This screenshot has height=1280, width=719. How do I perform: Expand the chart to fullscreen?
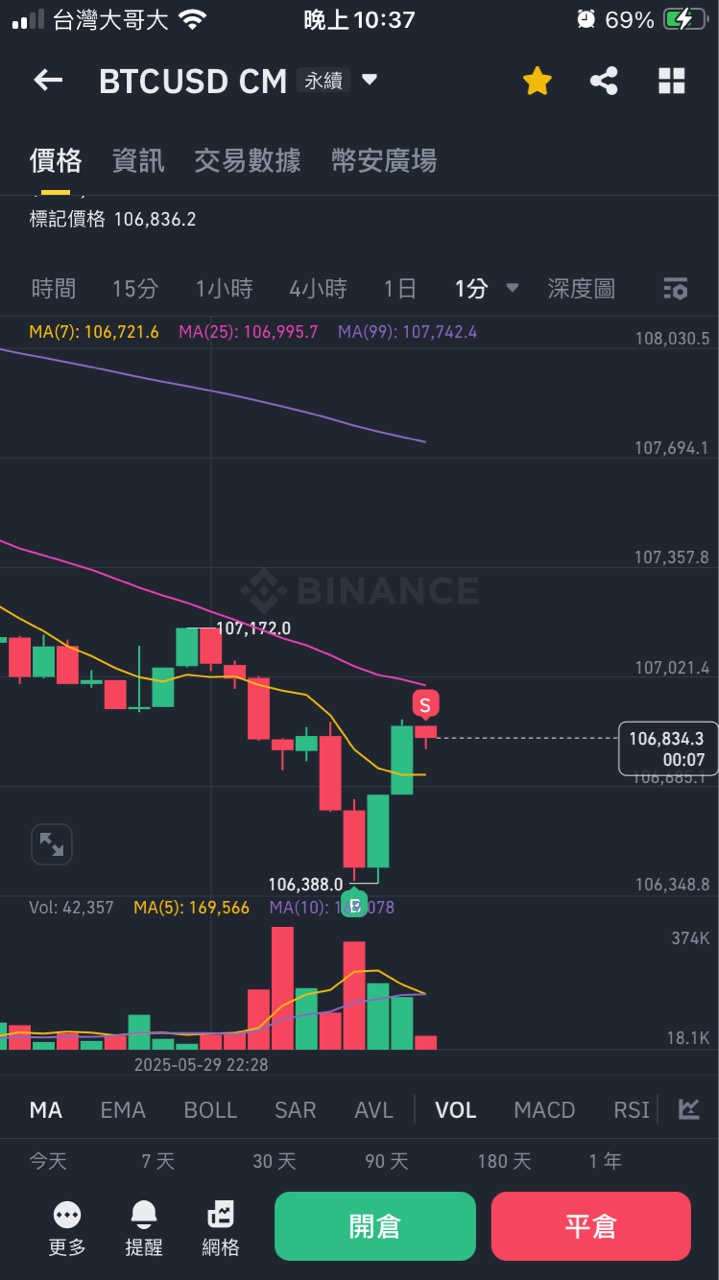pyautogui.click(x=51, y=845)
